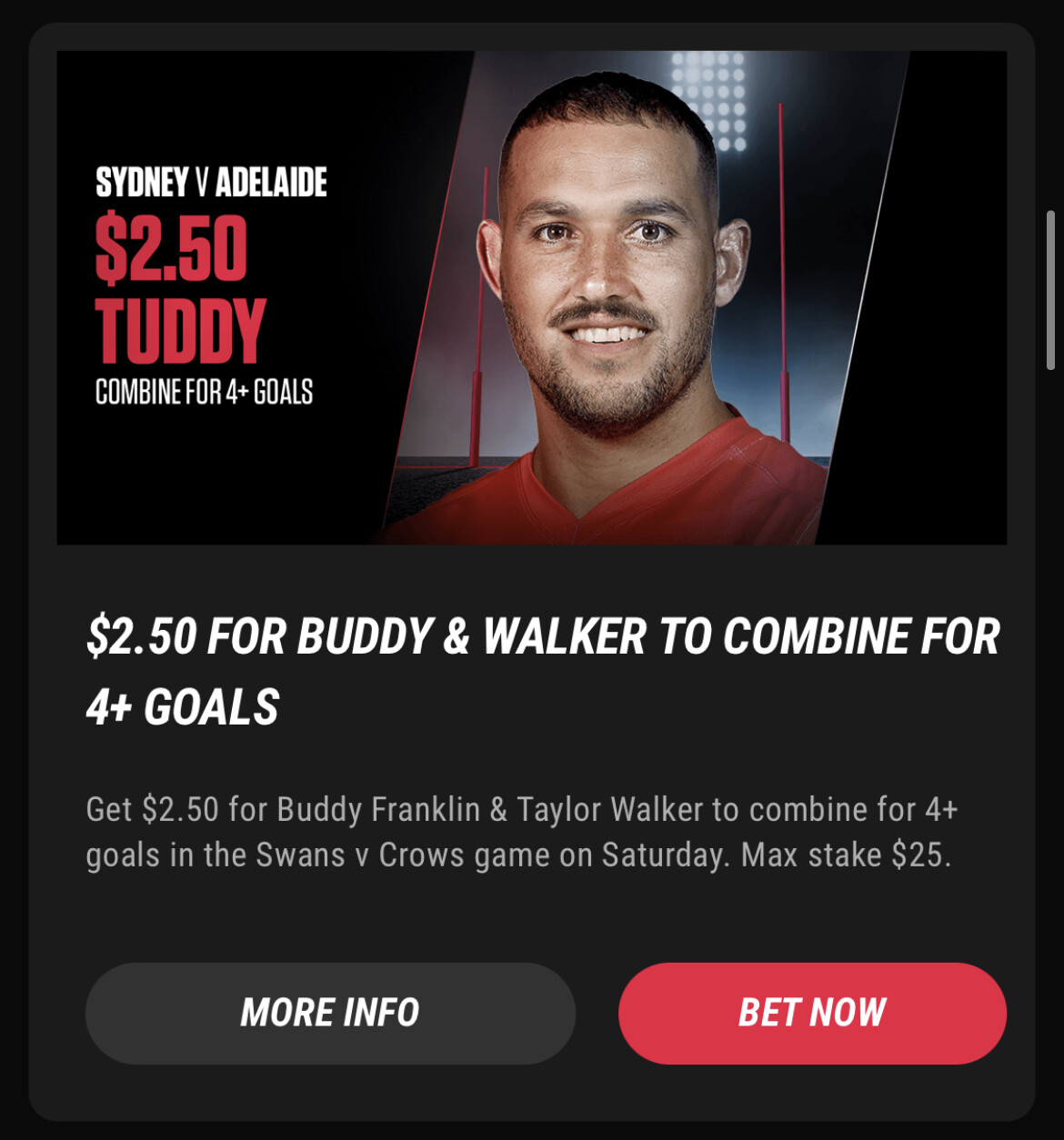Open the Sydney v Adelaide promo banner
Image resolution: width=1064 pixels, height=1140 pixels.
[531, 297]
